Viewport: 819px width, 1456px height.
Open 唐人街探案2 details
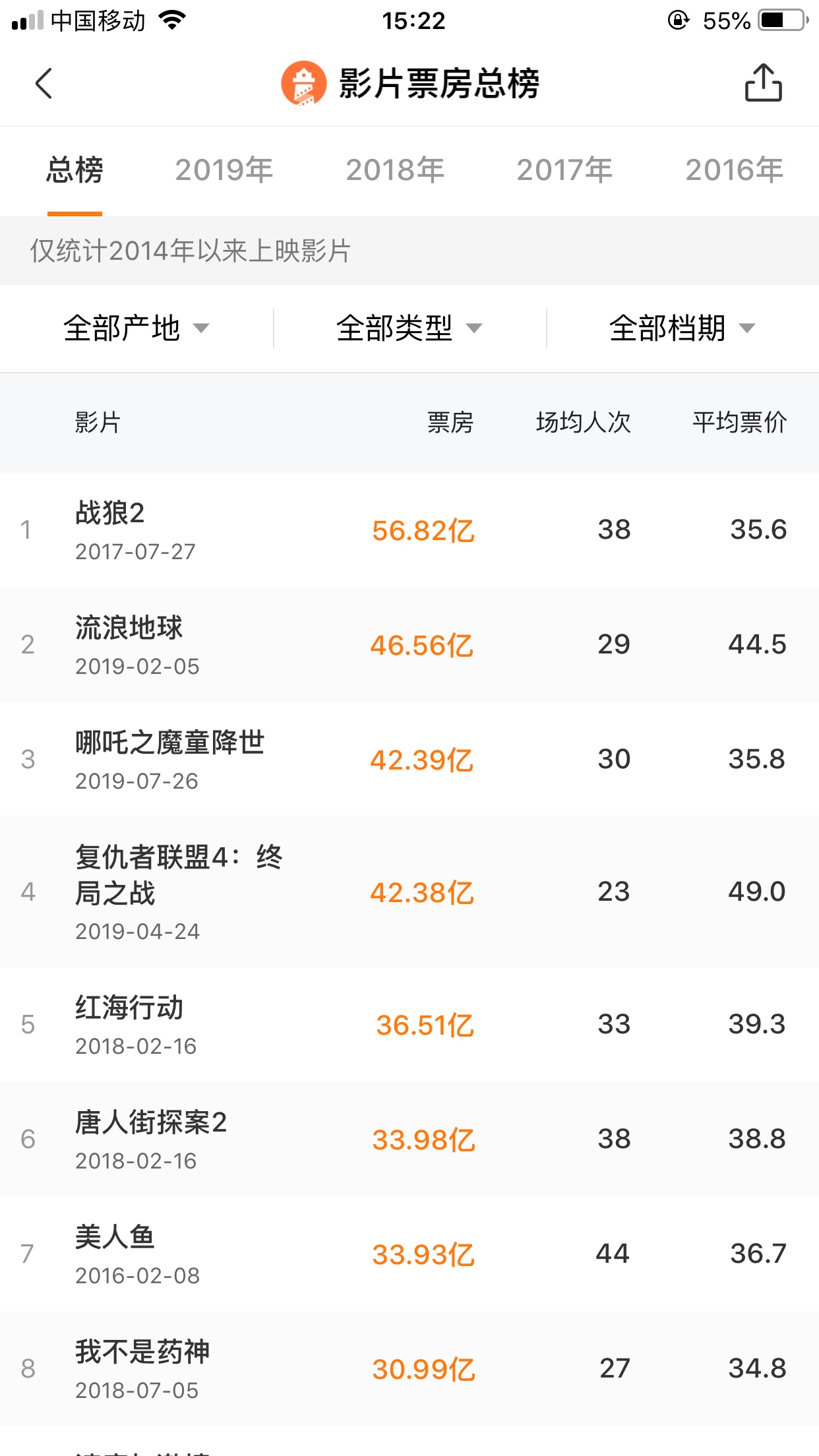(x=409, y=1139)
